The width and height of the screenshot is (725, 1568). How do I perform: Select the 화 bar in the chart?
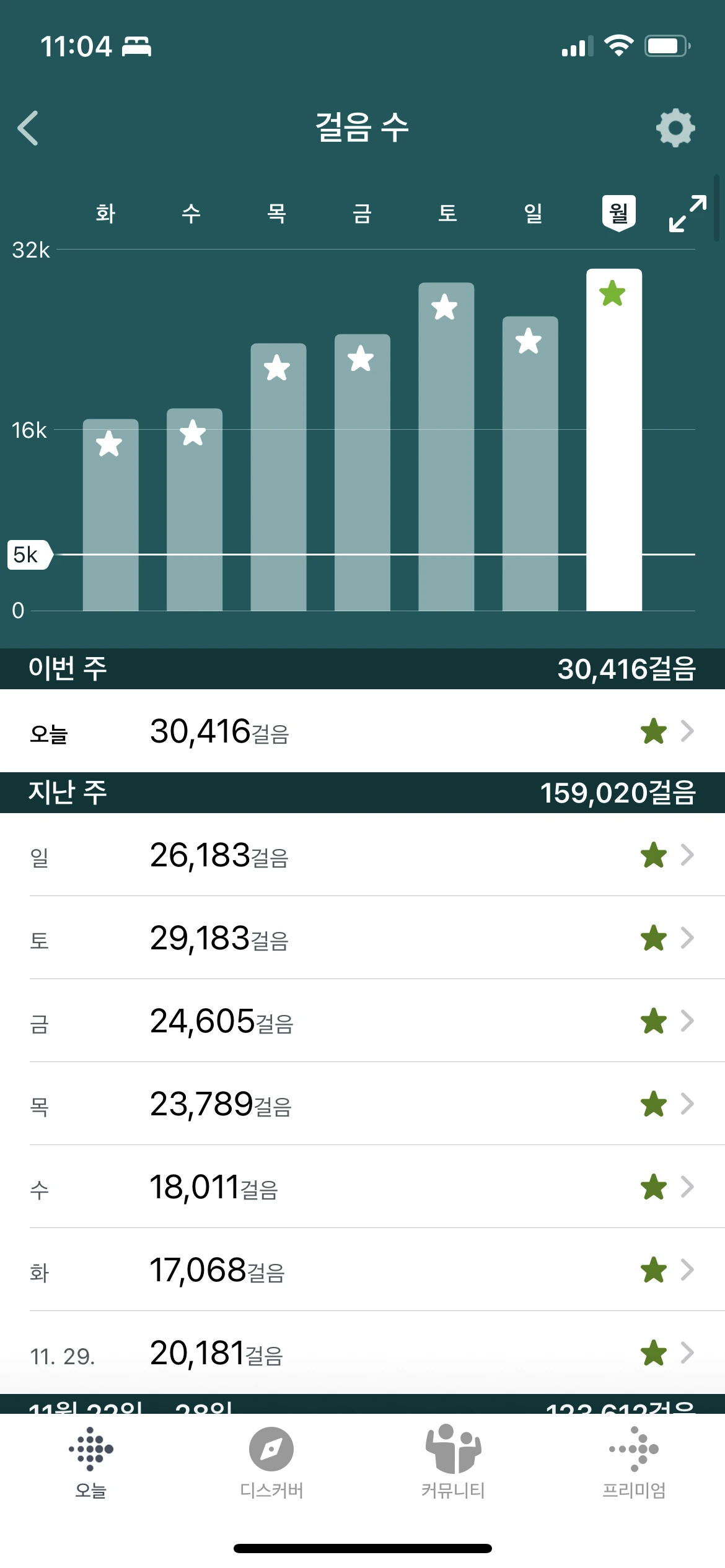[x=111, y=515]
